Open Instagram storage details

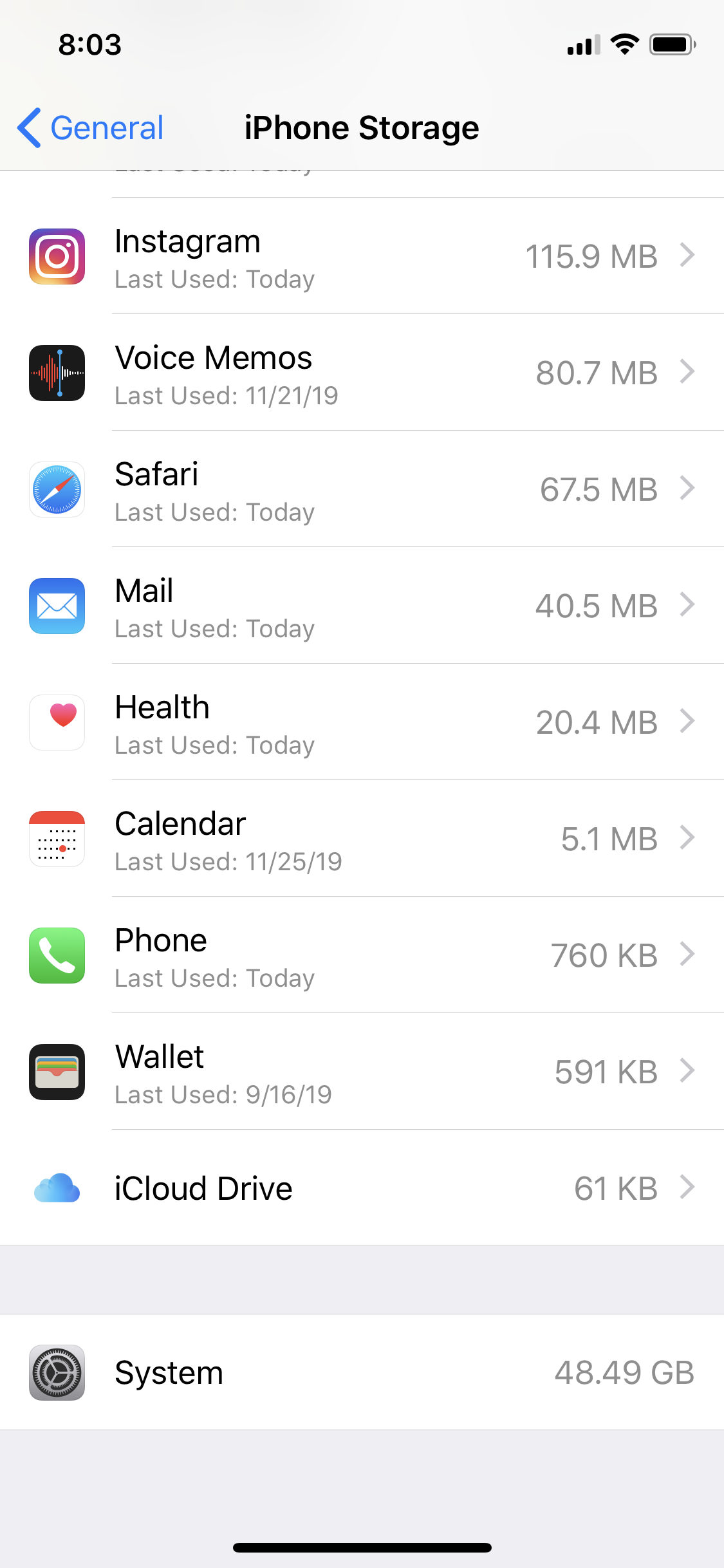(x=362, y=256)
